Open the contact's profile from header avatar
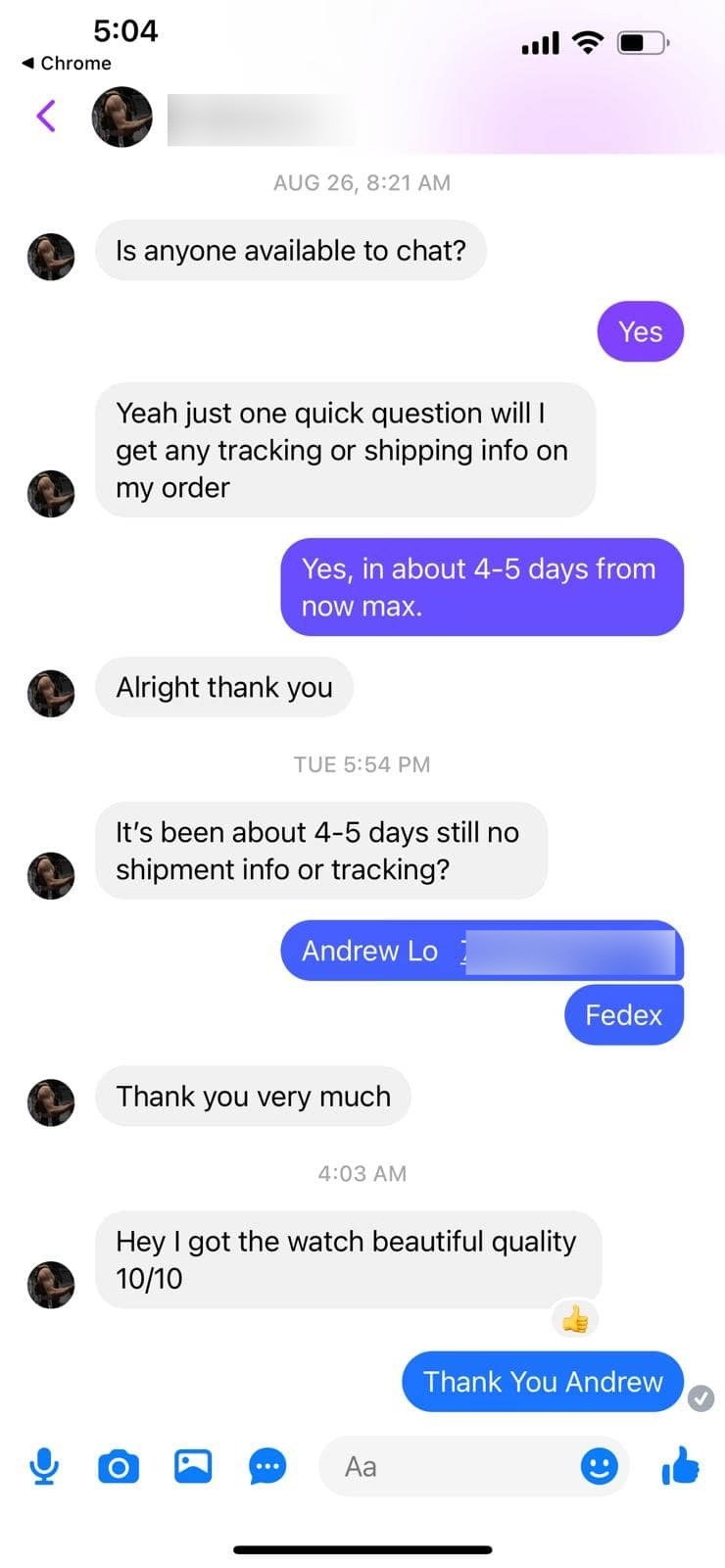Screen dimensions: 725x1568 [x=122, y=118]
